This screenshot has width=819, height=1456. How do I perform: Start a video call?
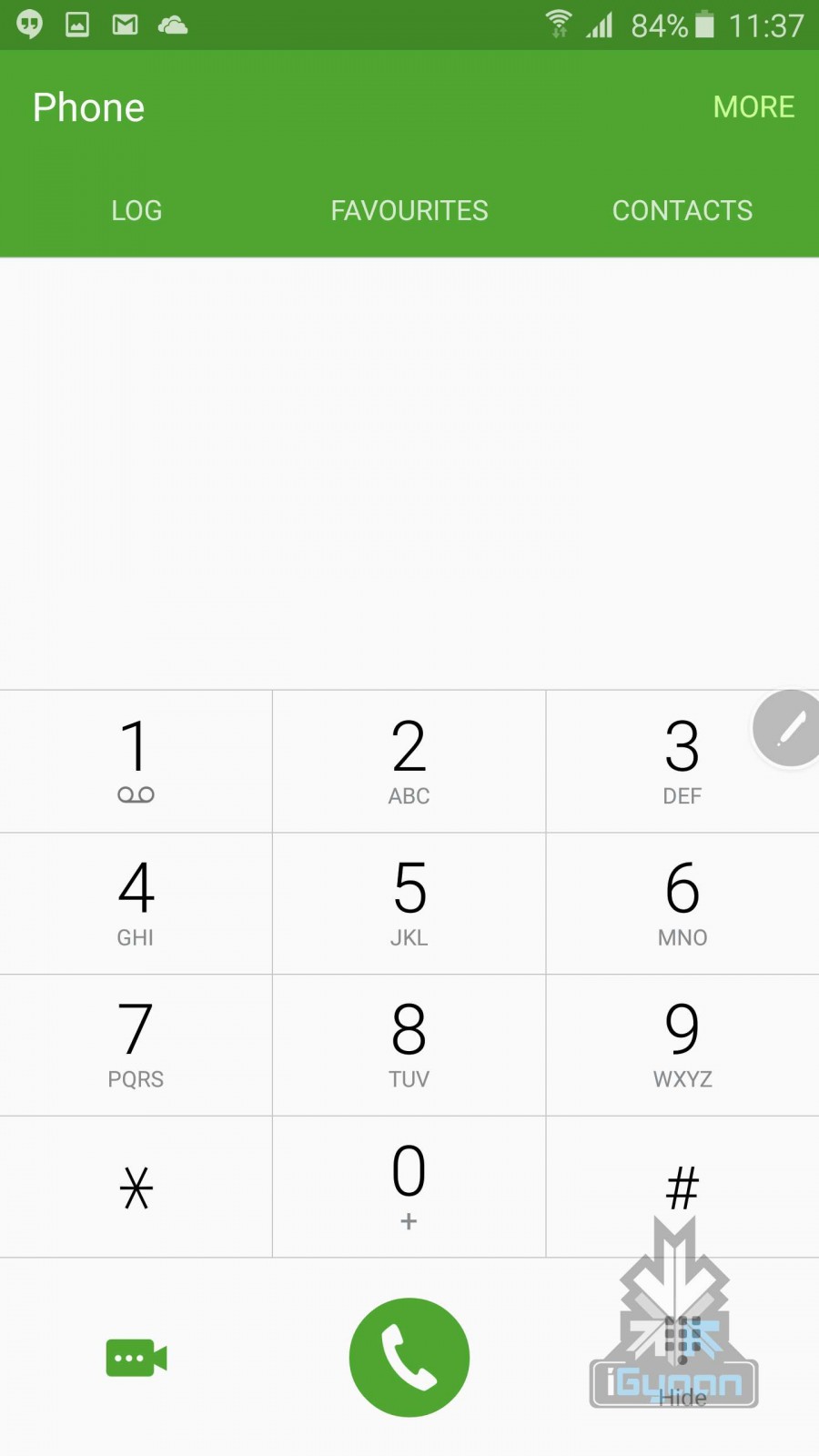tap(136, 1358)
